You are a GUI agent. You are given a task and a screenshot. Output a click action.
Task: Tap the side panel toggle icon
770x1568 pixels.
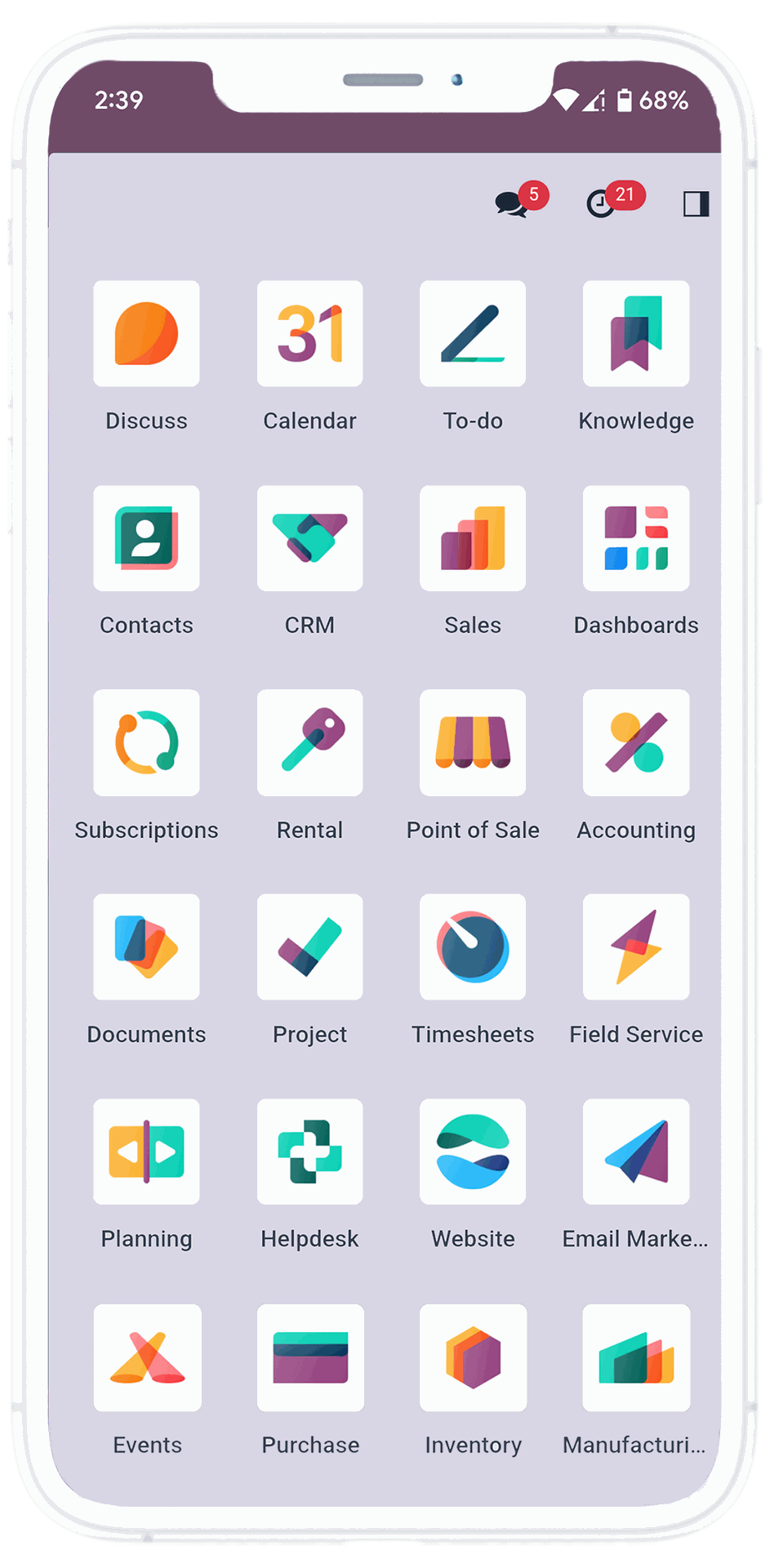click(x=696, y=203)
